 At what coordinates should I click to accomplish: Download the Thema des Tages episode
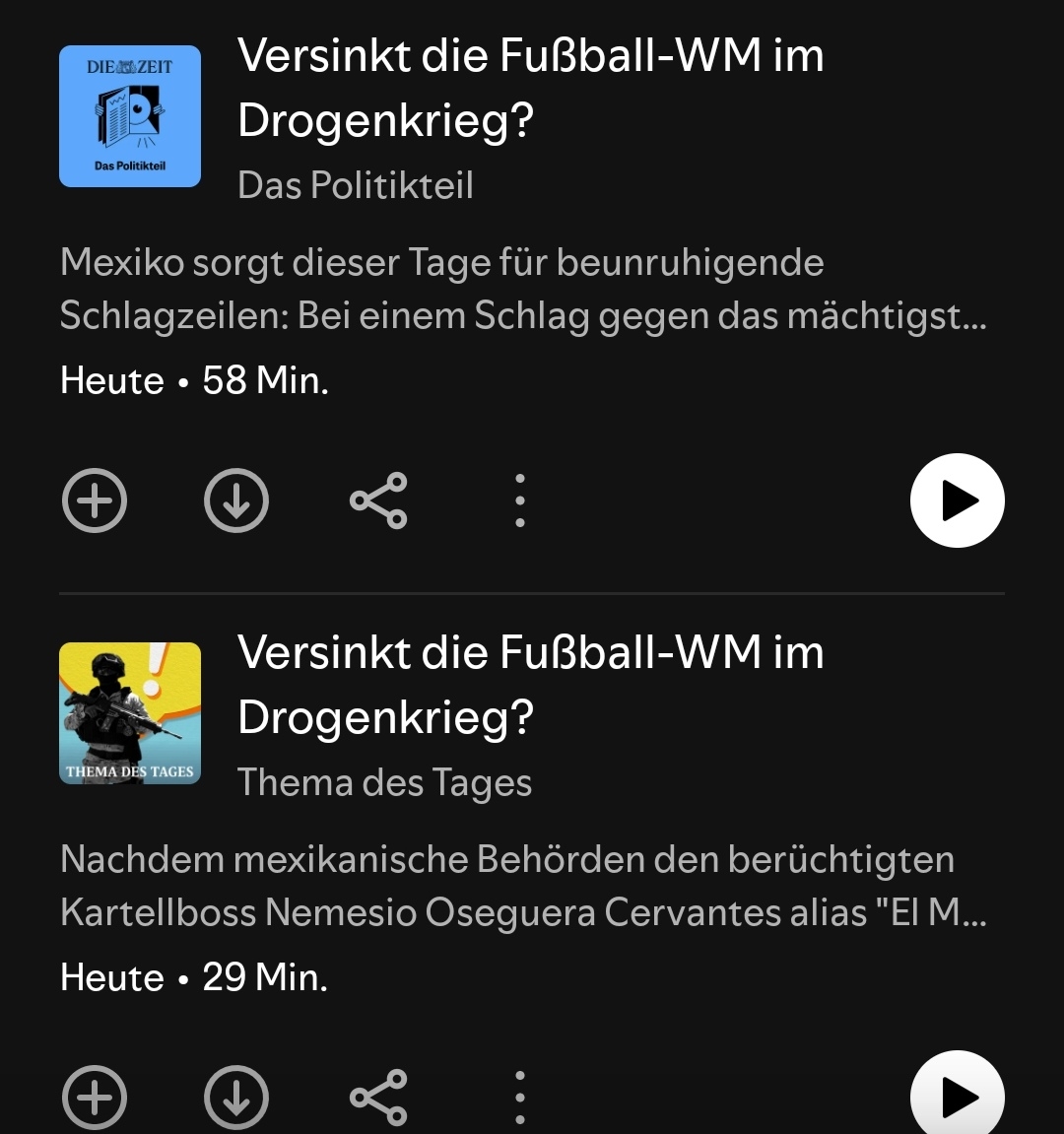point(236,1097)
